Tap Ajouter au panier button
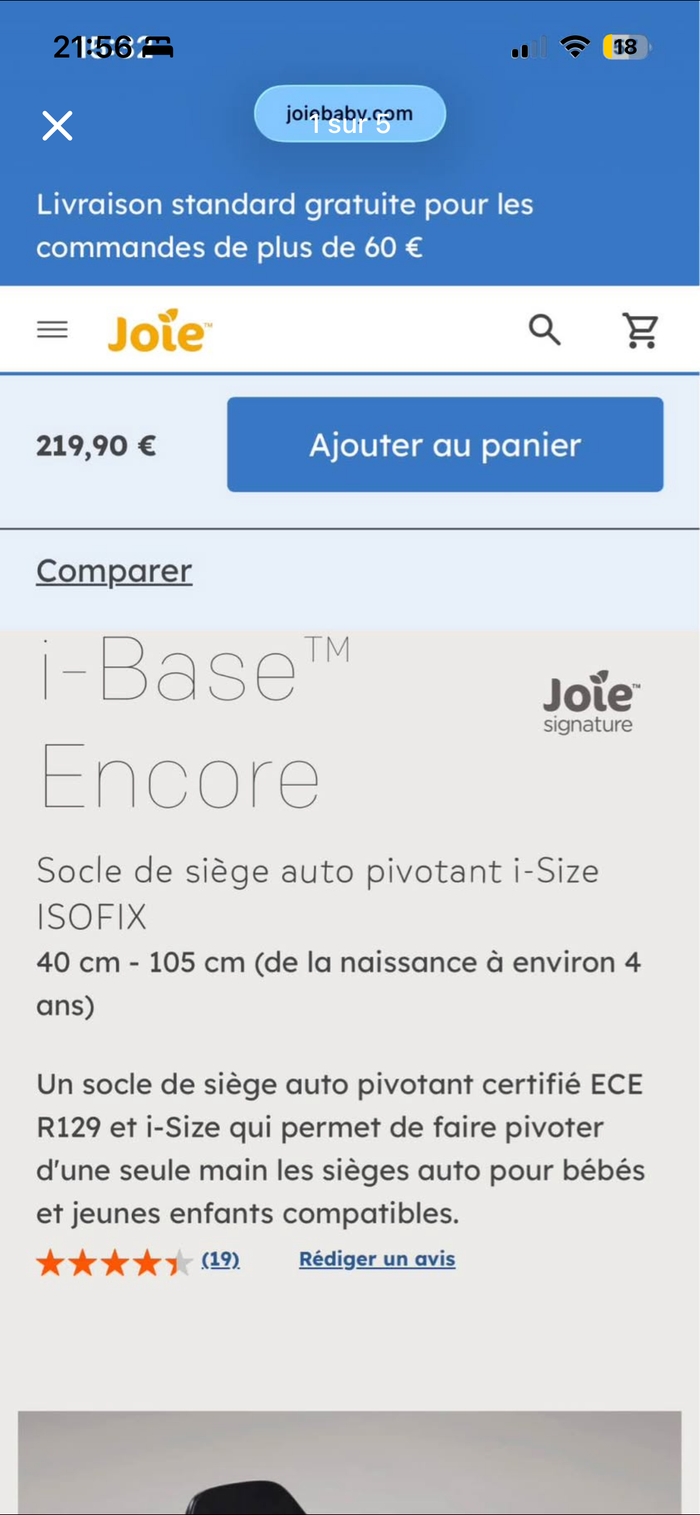Viewport: 700px width, 1515px height. tap(445, 445)
